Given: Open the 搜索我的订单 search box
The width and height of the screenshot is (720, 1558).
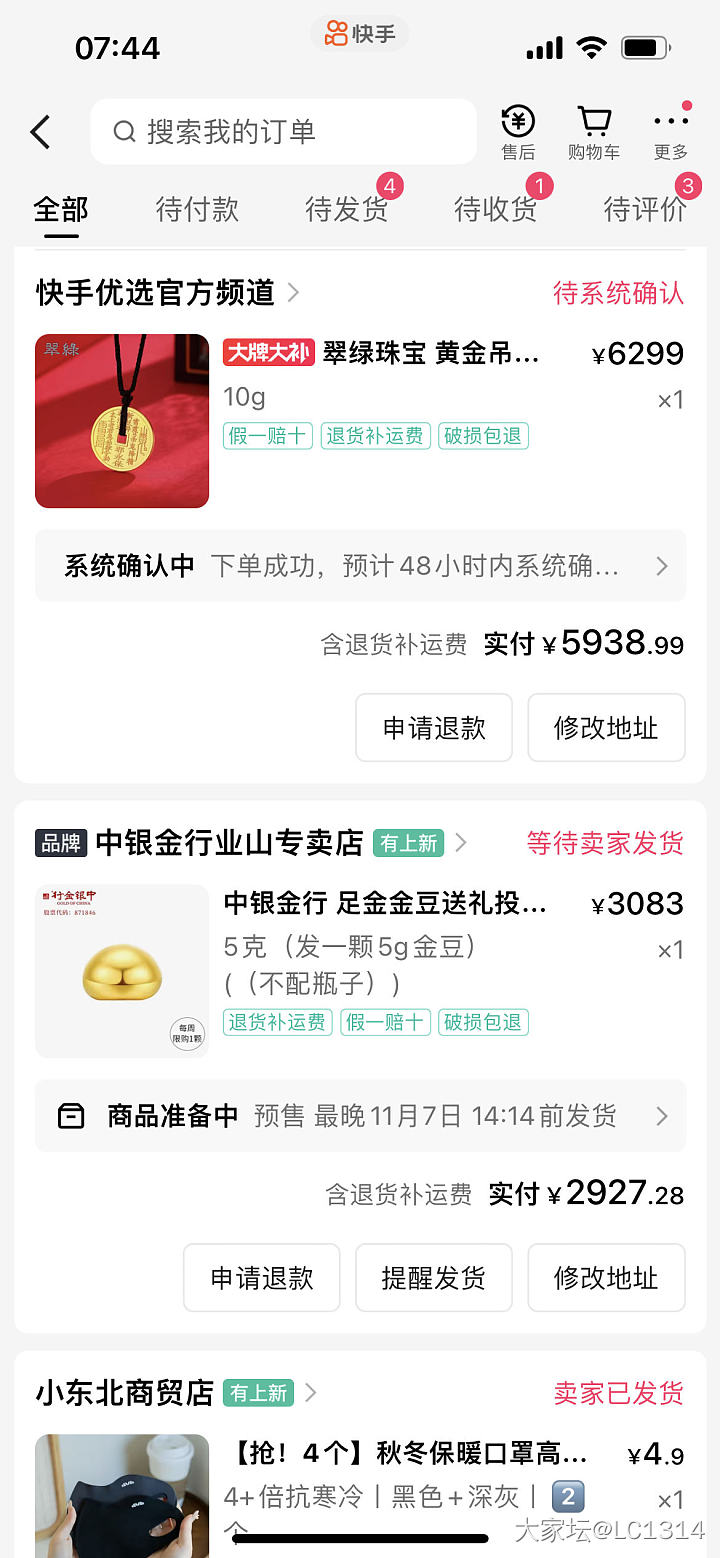Looking at the screenshot, I should tap(283, 132).
